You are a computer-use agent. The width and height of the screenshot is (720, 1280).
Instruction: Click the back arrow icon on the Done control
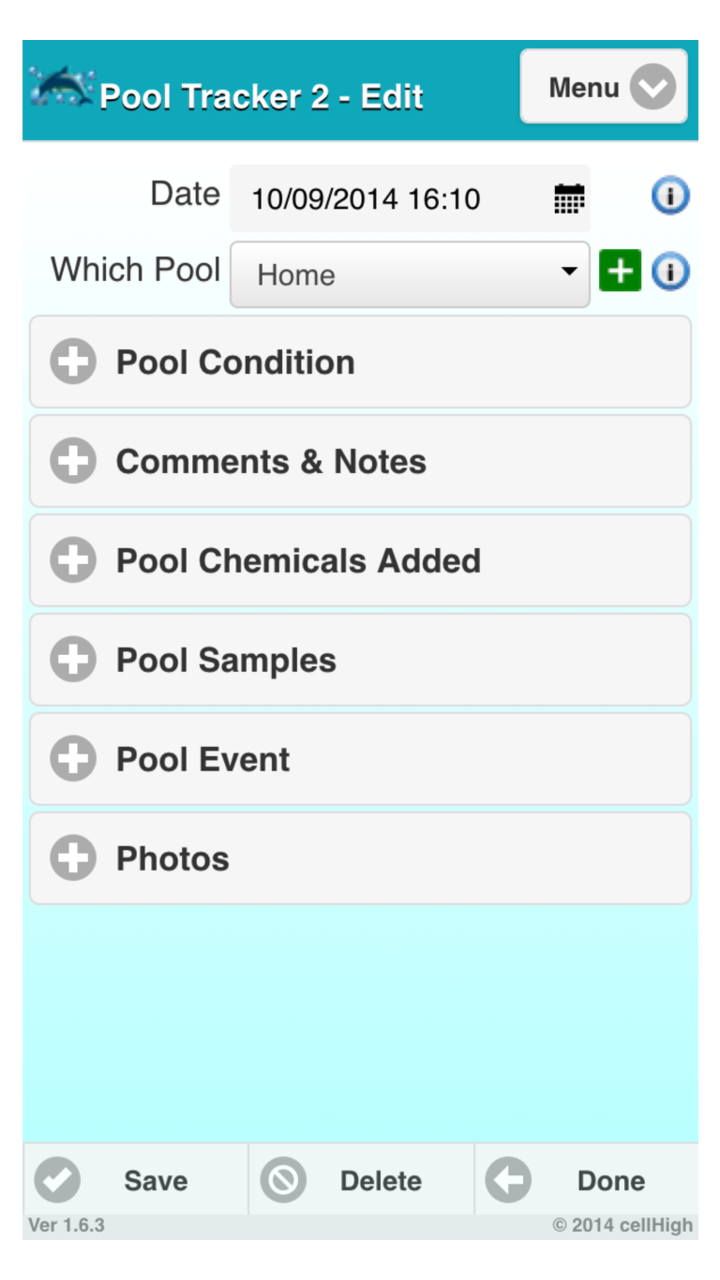pos(508,1180)
